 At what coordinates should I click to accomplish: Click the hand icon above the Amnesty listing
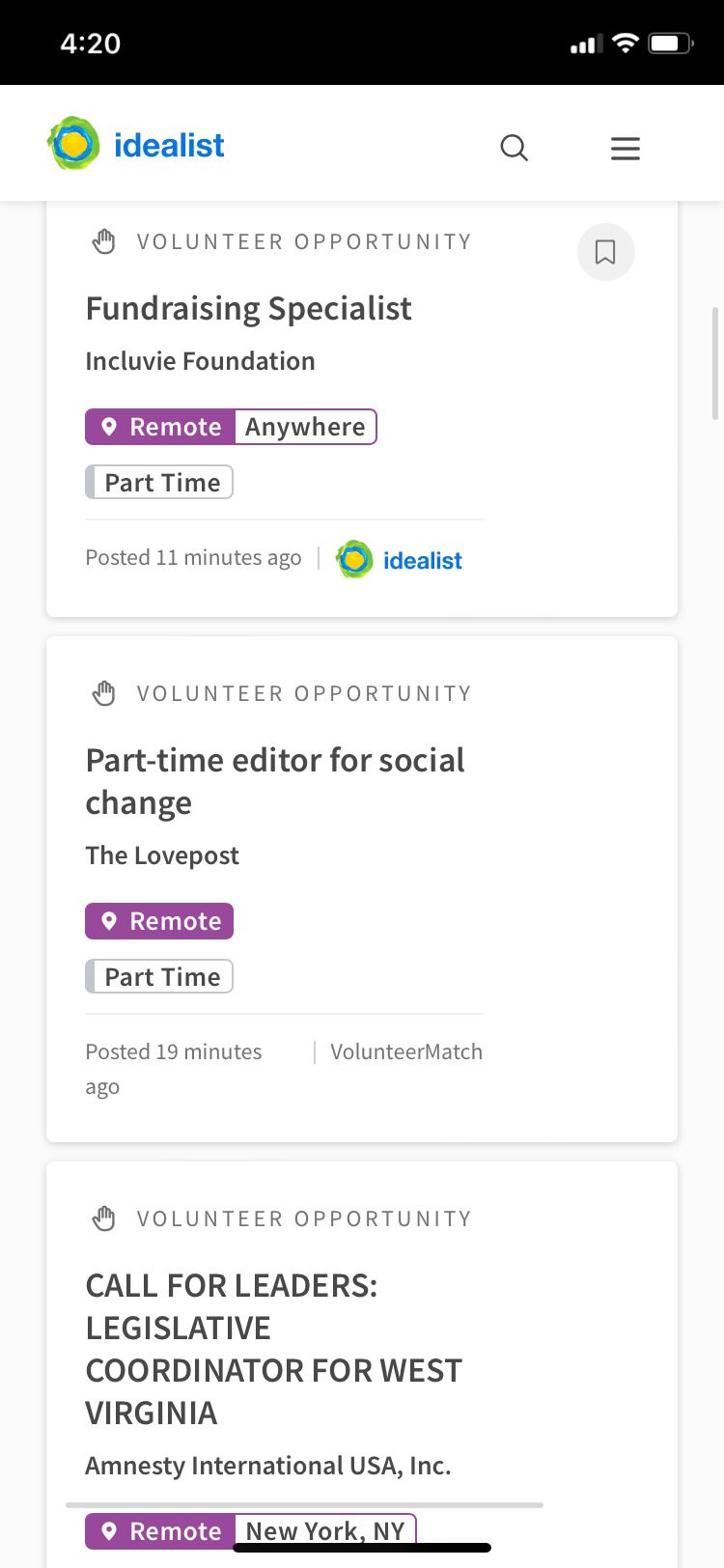103,1218
